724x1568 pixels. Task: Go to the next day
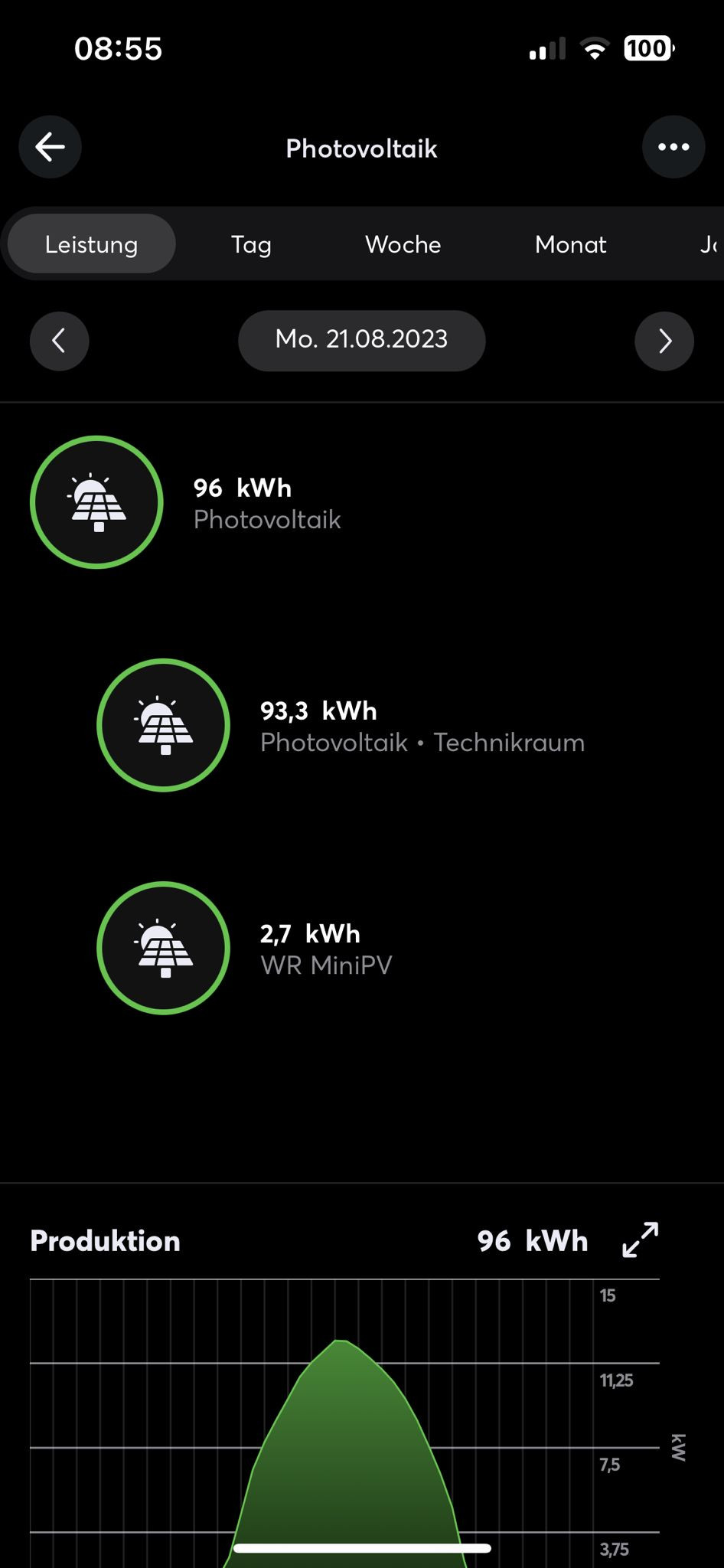(x=664, y=341)
